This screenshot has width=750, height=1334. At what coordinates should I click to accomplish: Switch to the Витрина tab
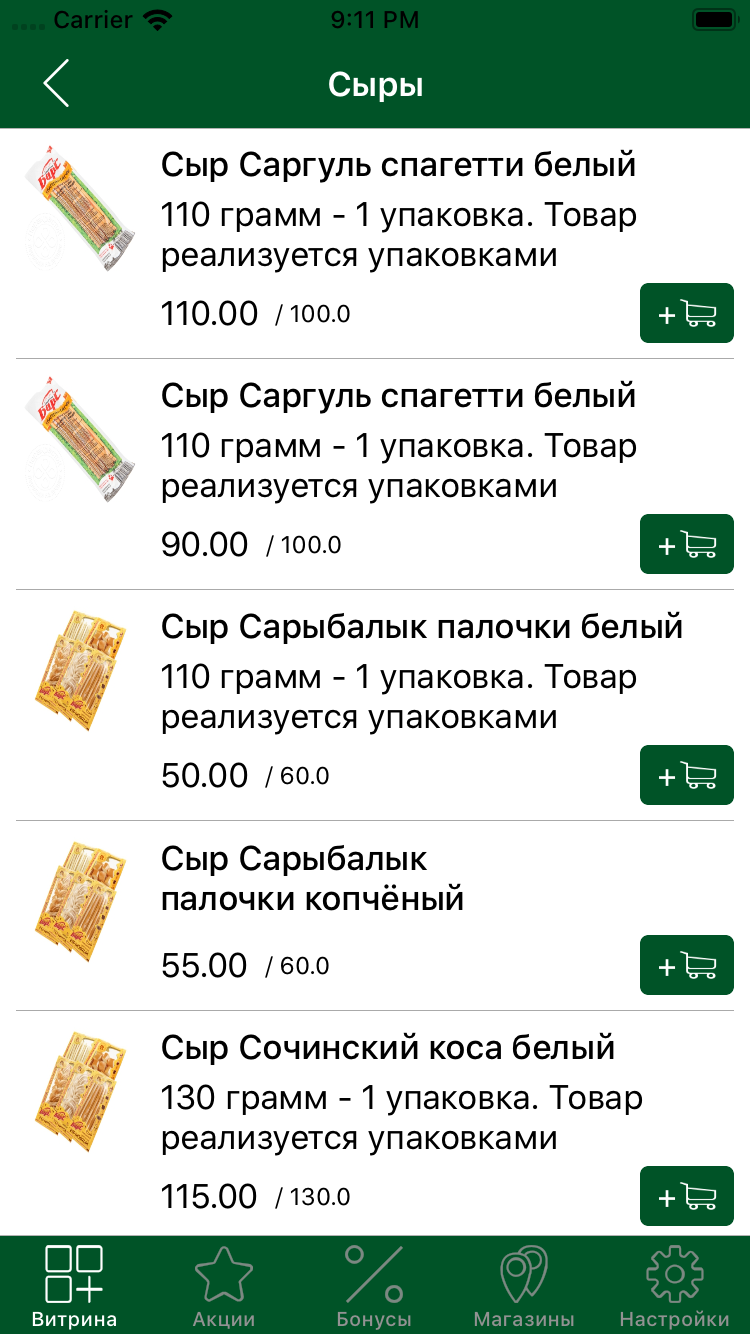pyautogui.click(x=74, y=1285)
